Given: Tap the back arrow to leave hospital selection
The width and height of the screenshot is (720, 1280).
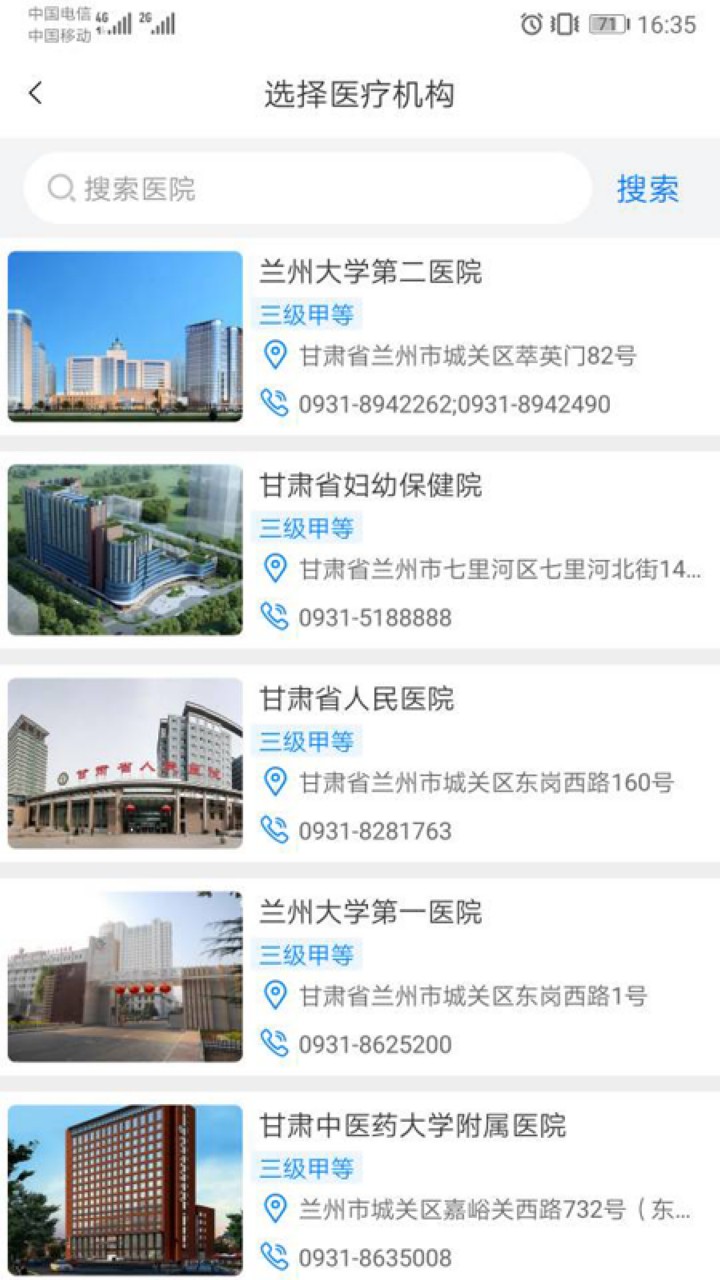Looking at the screenshot, I should (35, 91).
